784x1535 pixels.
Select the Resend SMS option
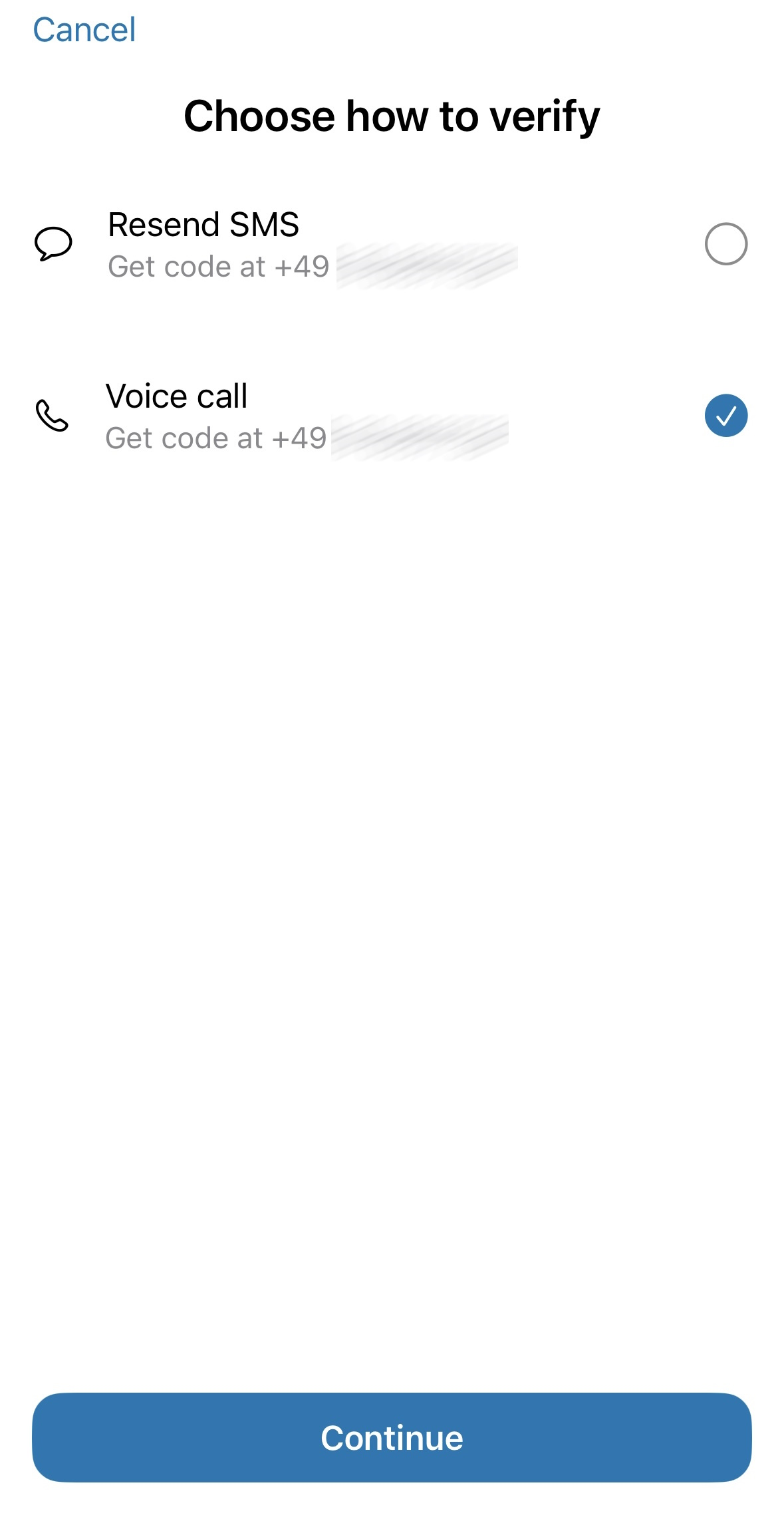(725, 244)
